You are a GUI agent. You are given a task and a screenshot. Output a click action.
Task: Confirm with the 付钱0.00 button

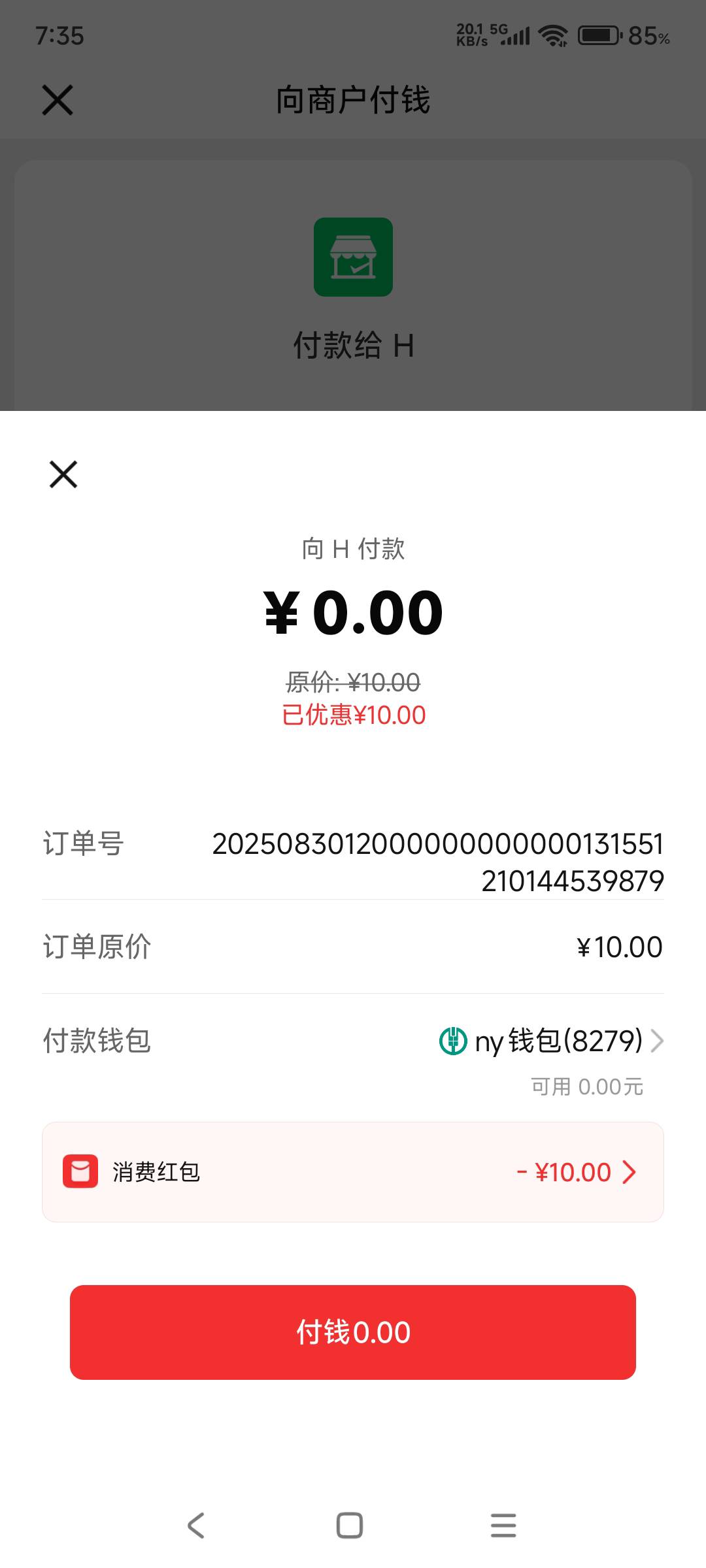(x=353, y=1332)
